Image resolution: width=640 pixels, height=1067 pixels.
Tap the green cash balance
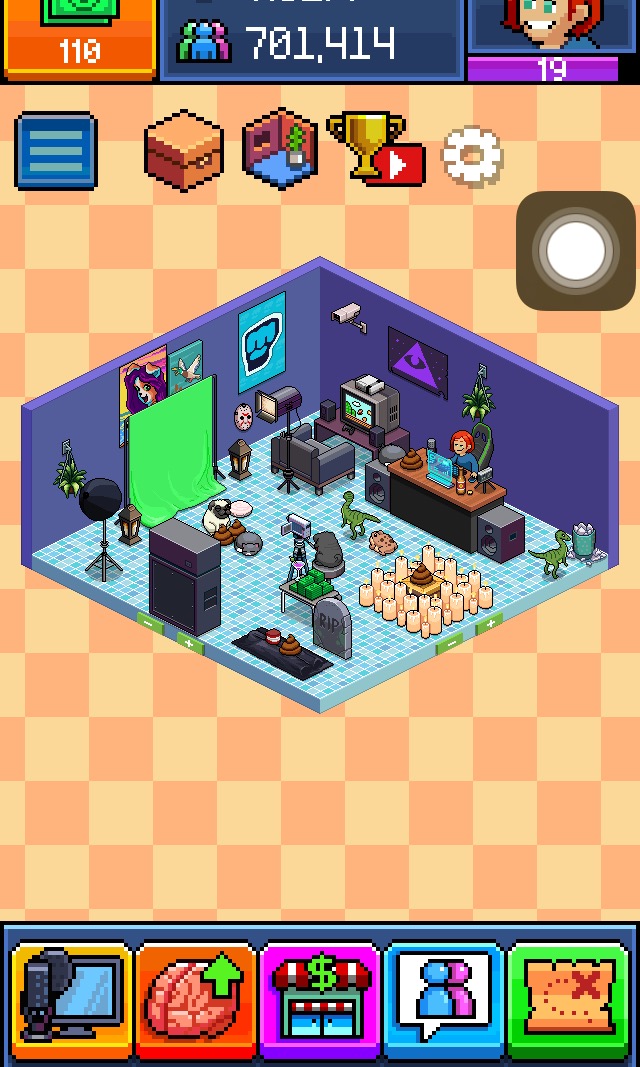78,38
